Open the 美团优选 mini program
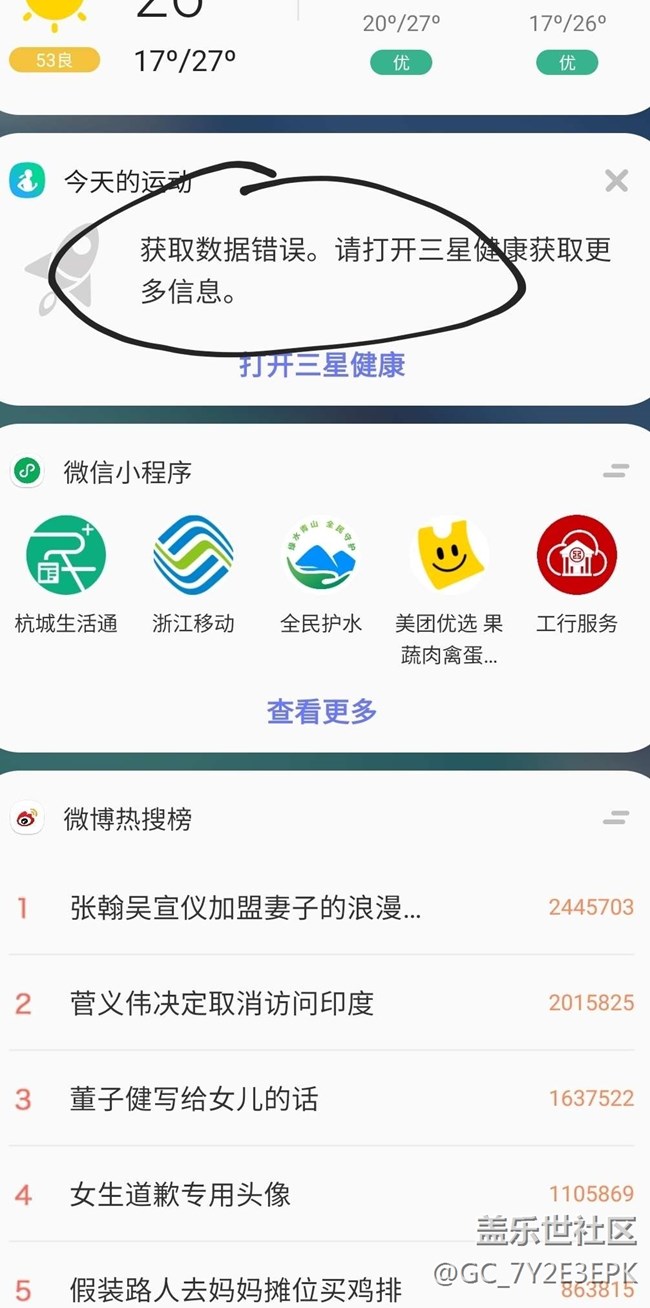Image resolution: width=650 pixels, height=1308 pixels. click(449, 556)
